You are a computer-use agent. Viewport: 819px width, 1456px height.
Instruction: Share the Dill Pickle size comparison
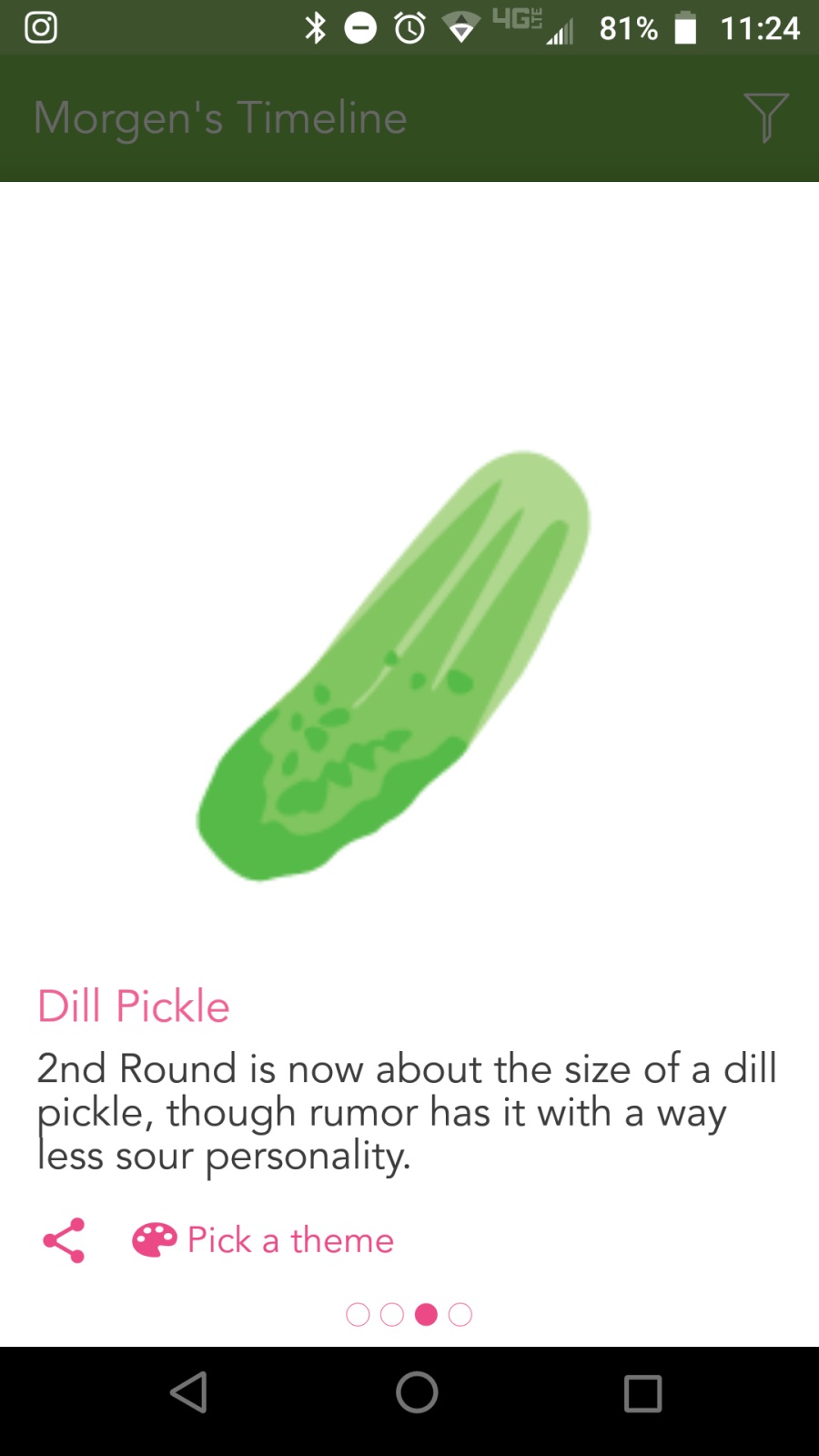pyautogui.click(x=64, y=1240)
